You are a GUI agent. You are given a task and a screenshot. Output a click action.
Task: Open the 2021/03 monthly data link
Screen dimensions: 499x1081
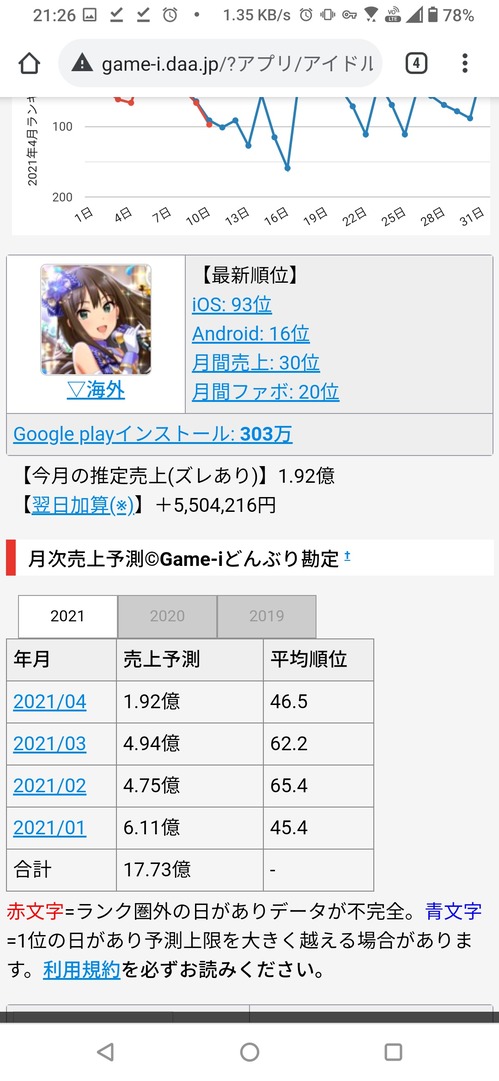(x=50, y=744)
